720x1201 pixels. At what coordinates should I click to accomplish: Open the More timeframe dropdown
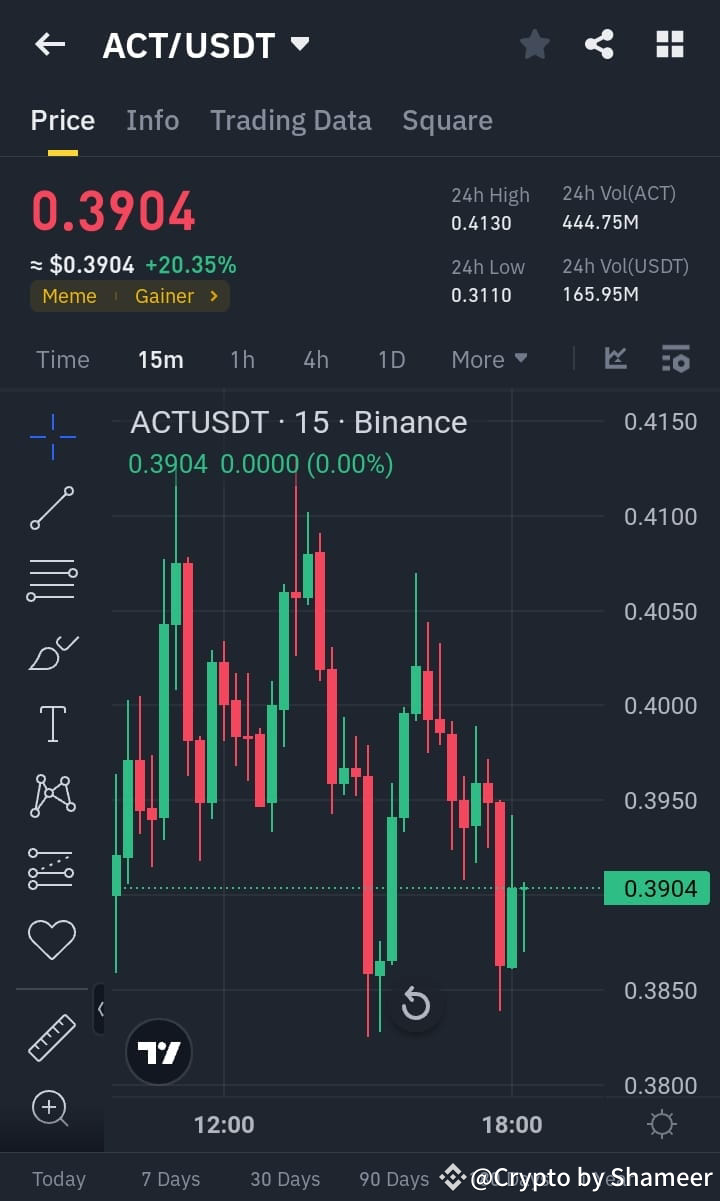click(488, 359)
